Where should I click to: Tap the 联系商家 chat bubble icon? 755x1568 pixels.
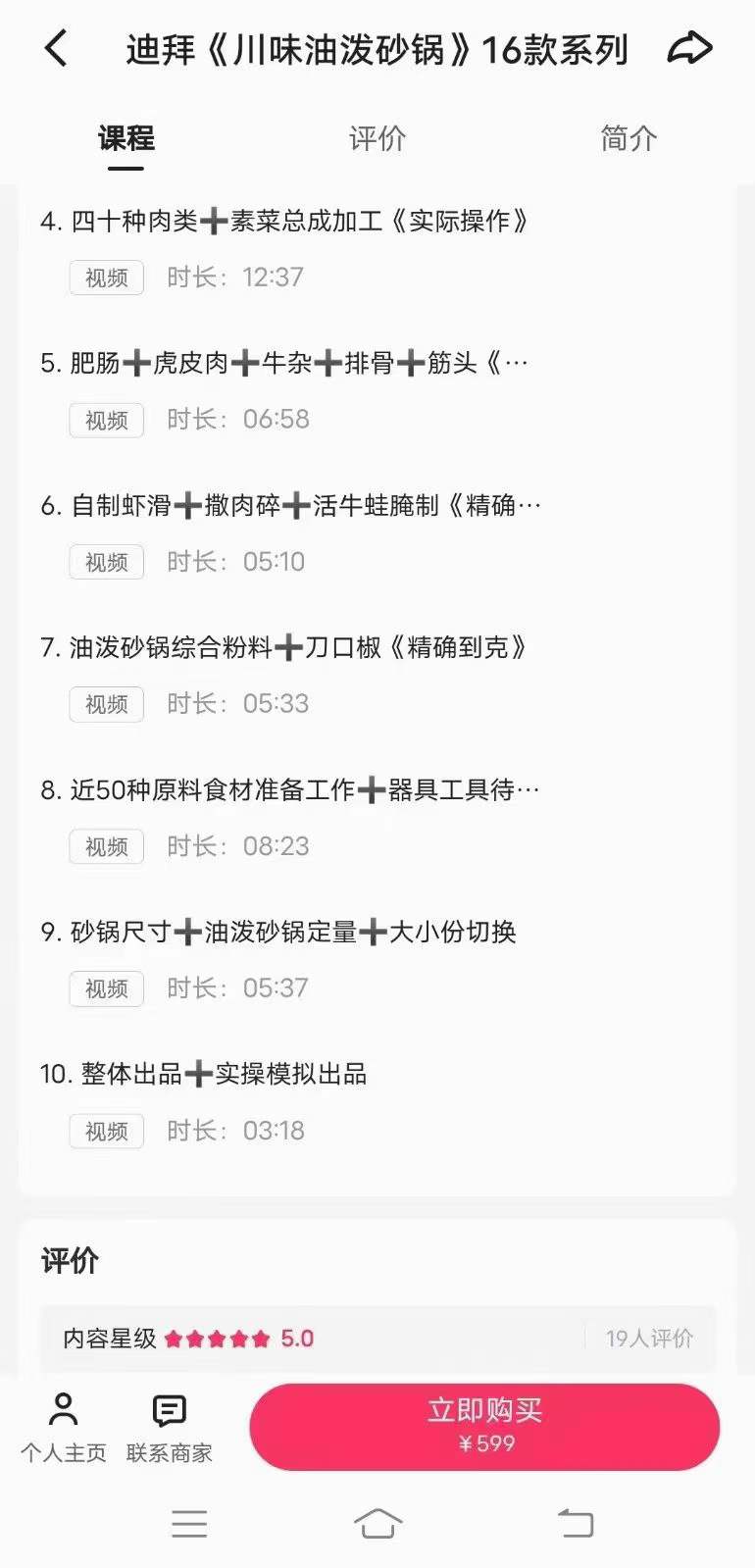click(168, 1427)
